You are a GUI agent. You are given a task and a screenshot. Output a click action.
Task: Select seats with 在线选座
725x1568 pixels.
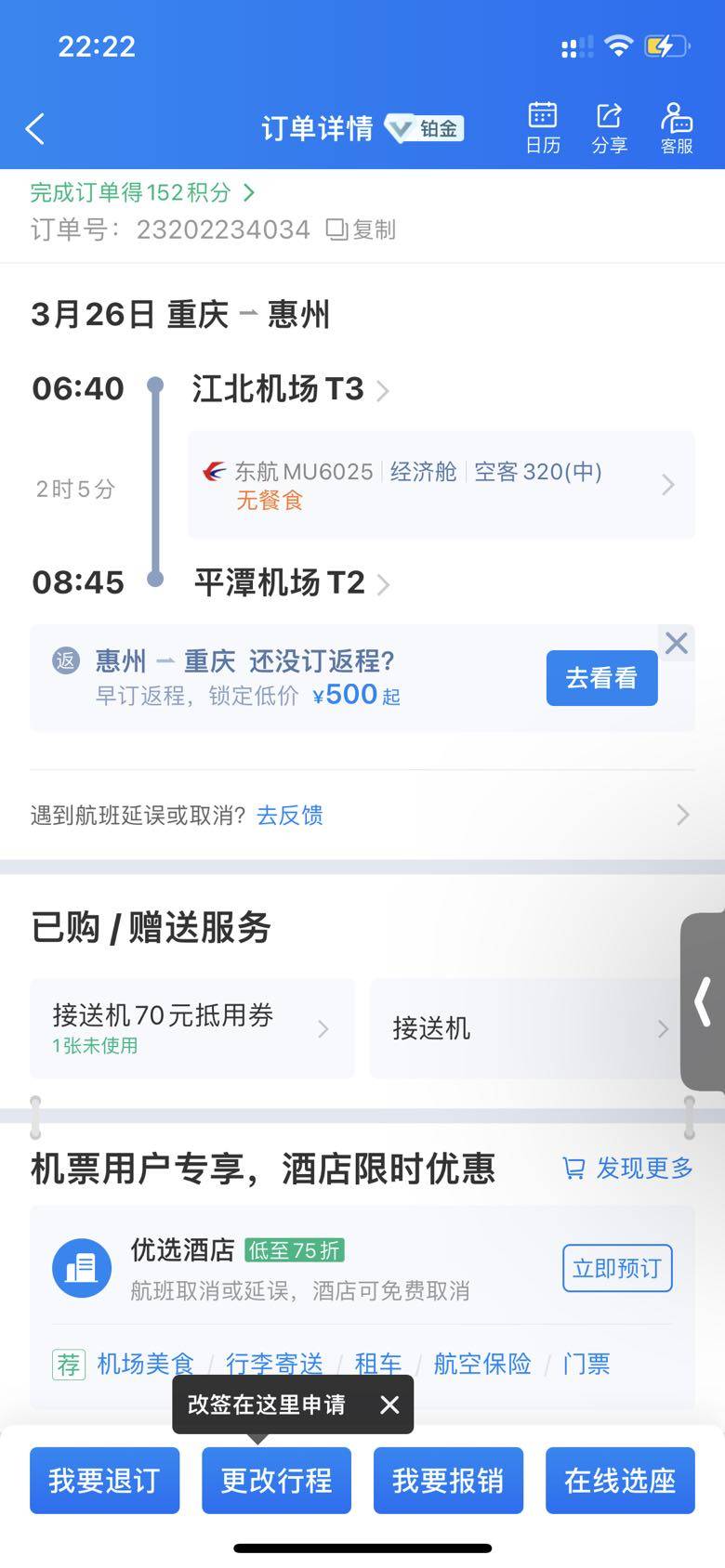click(620, 1481)
